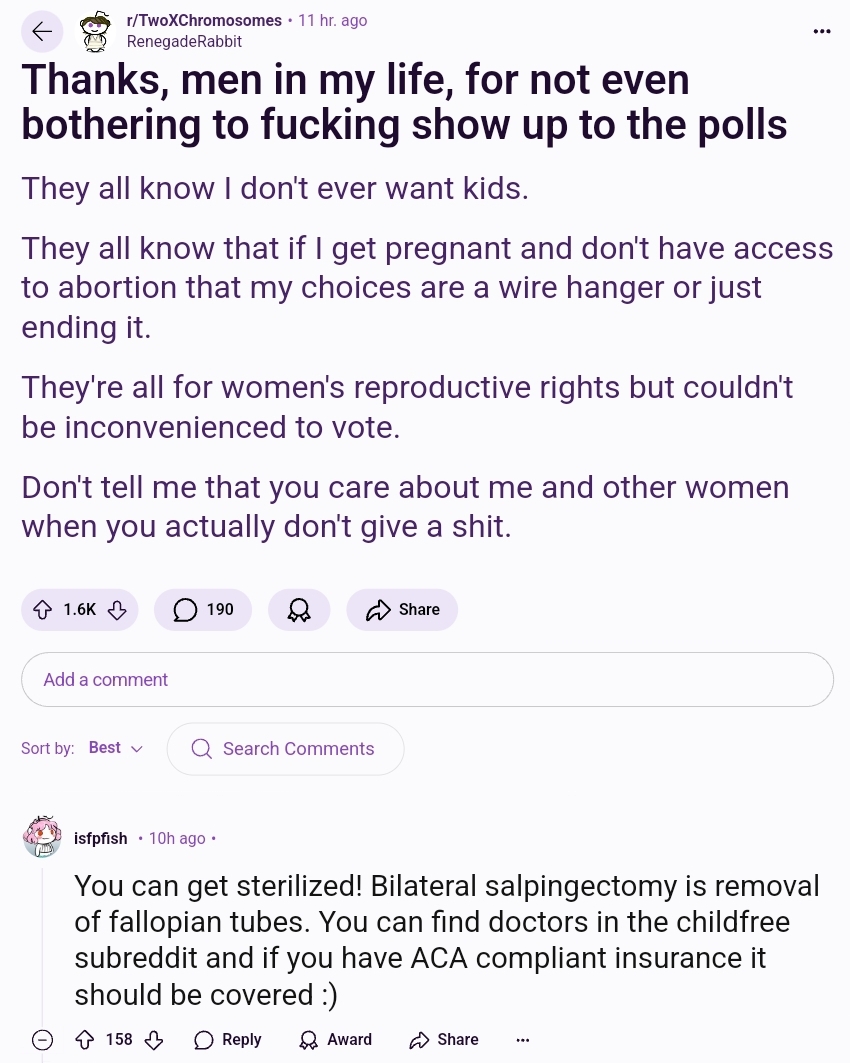This screenshot has width=850, height=1063.
Task: Share isfpfish's comment
Action: click(444, 1040)
